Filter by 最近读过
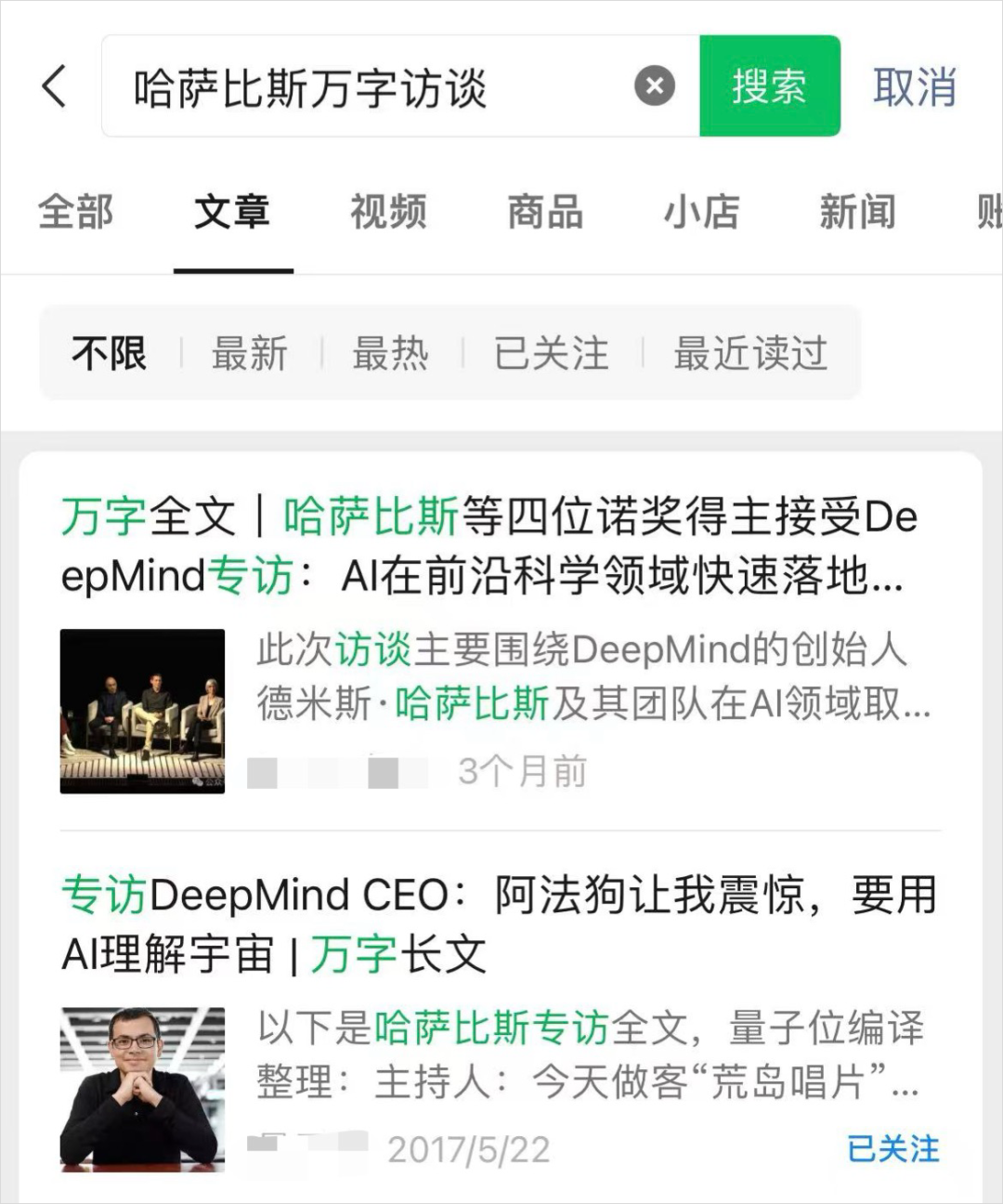The image size is (1003, 1204). tap(750, 354)
